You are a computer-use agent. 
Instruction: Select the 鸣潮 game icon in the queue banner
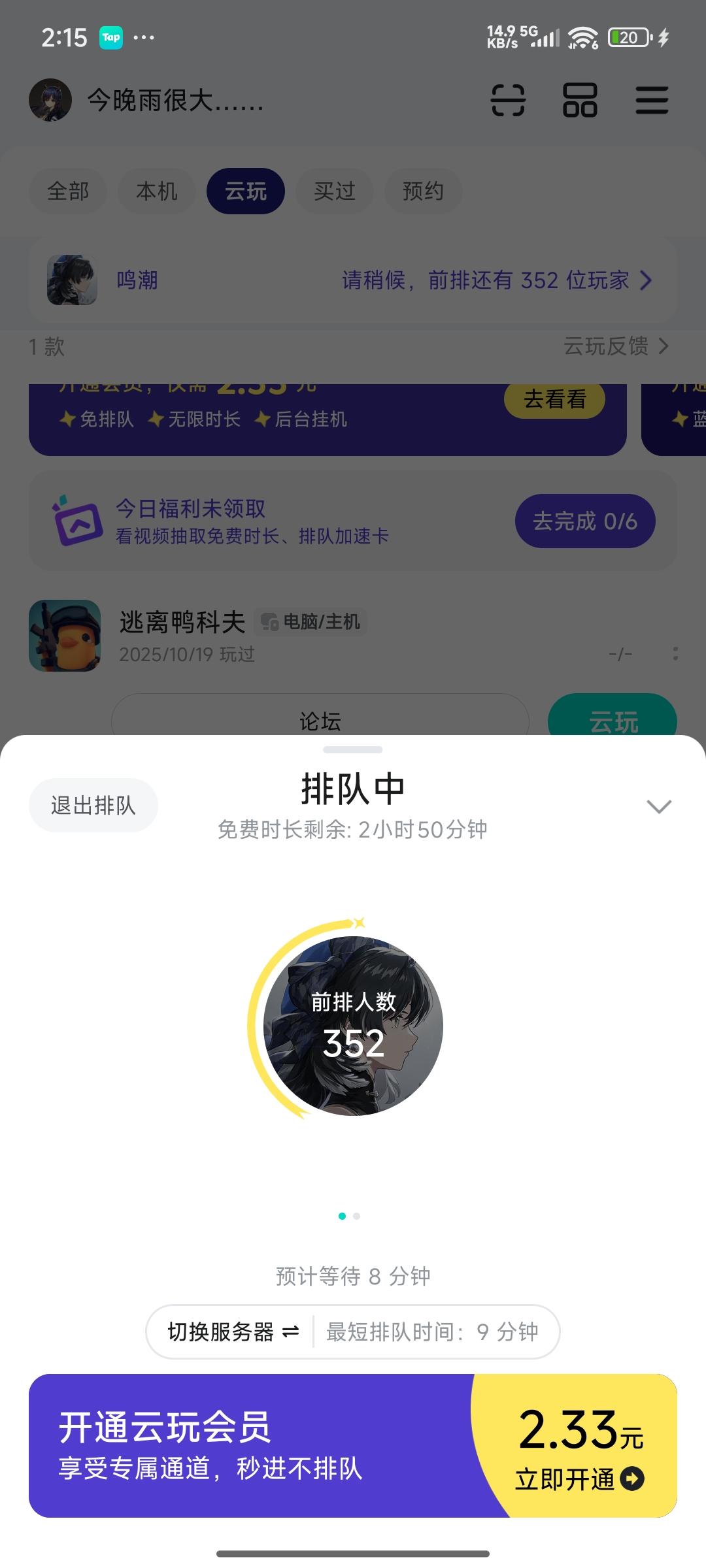[x=72, y=280]
